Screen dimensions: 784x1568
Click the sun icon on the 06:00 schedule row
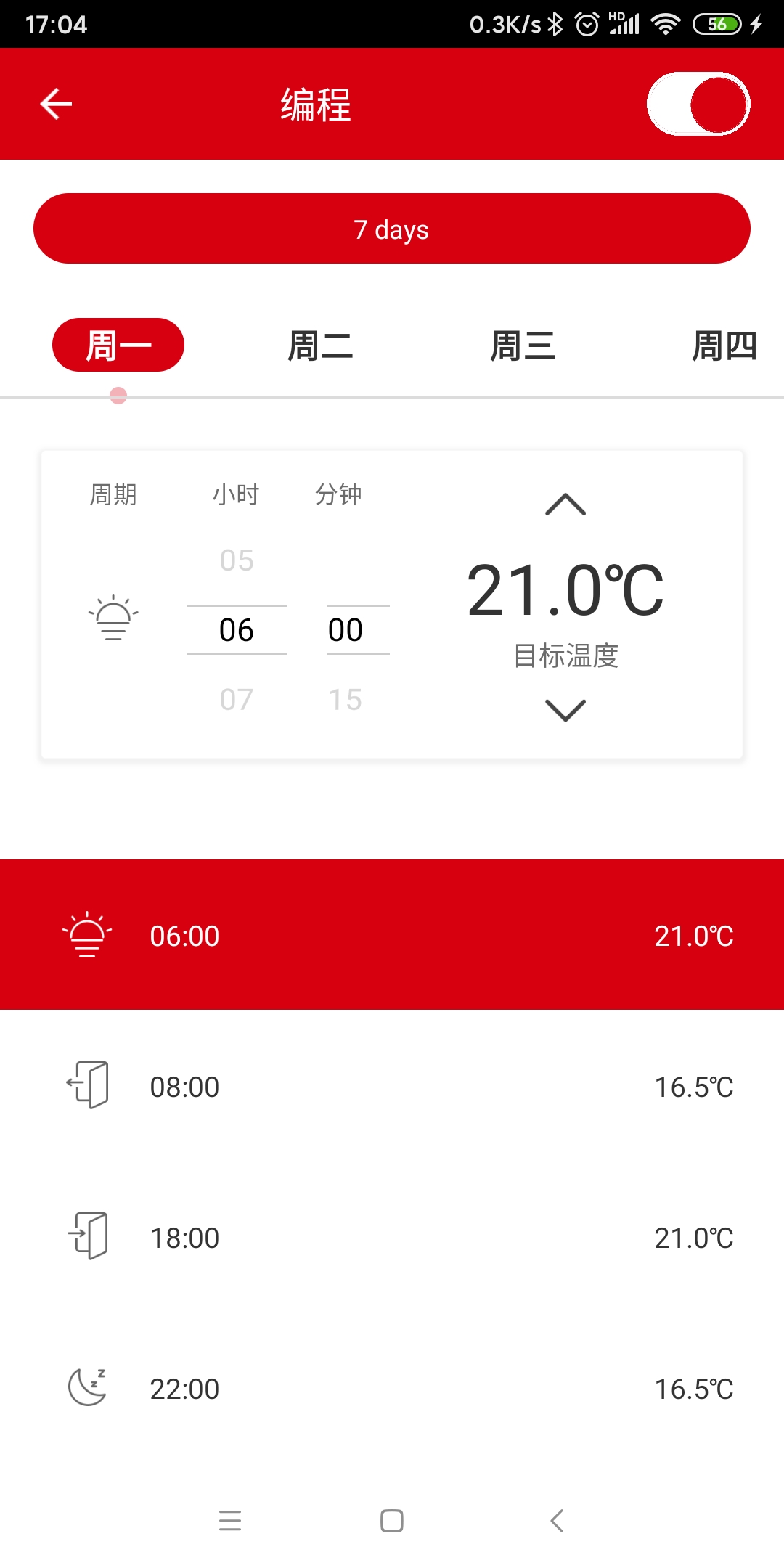click(x=85, y=935)
